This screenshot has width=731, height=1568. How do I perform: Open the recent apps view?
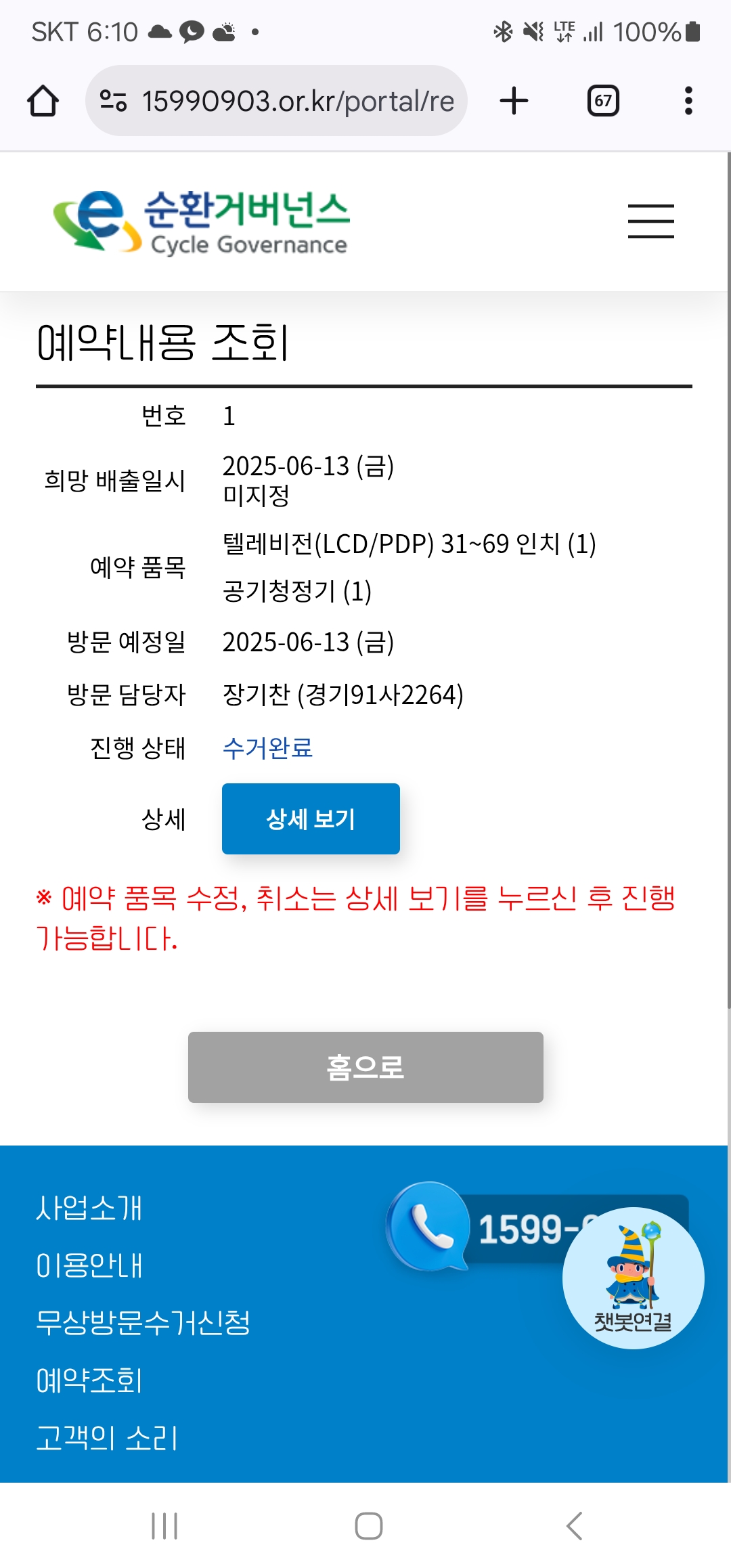point(164,1526)
